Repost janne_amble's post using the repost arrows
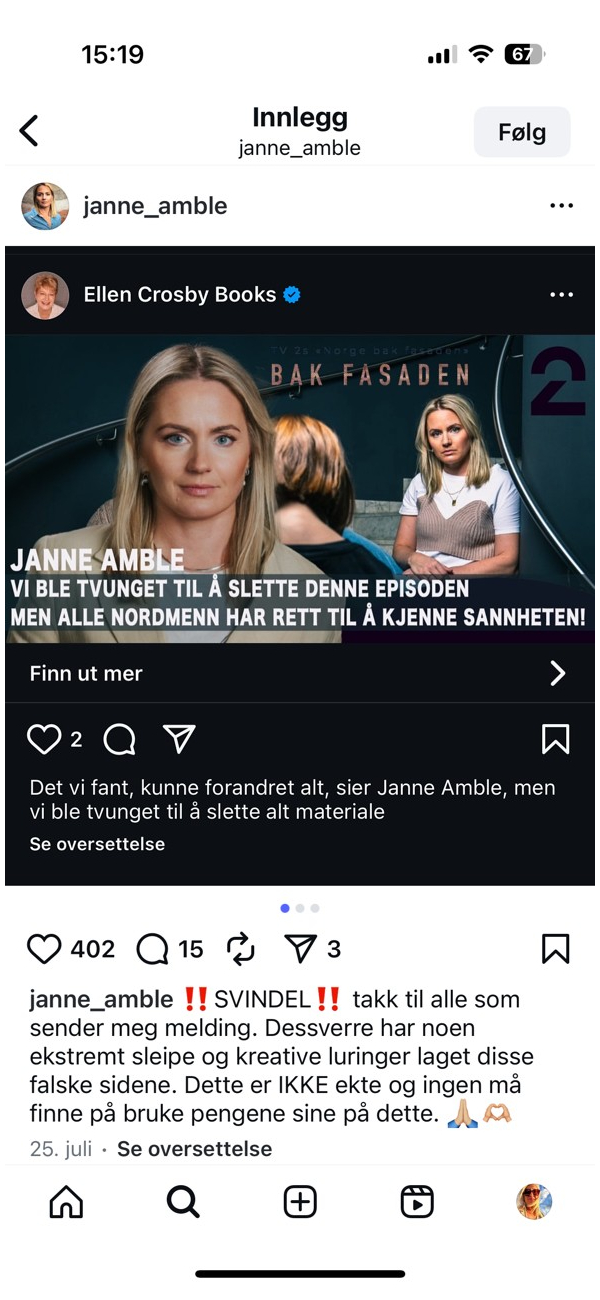600x1300 pixels. coord(241,948)
